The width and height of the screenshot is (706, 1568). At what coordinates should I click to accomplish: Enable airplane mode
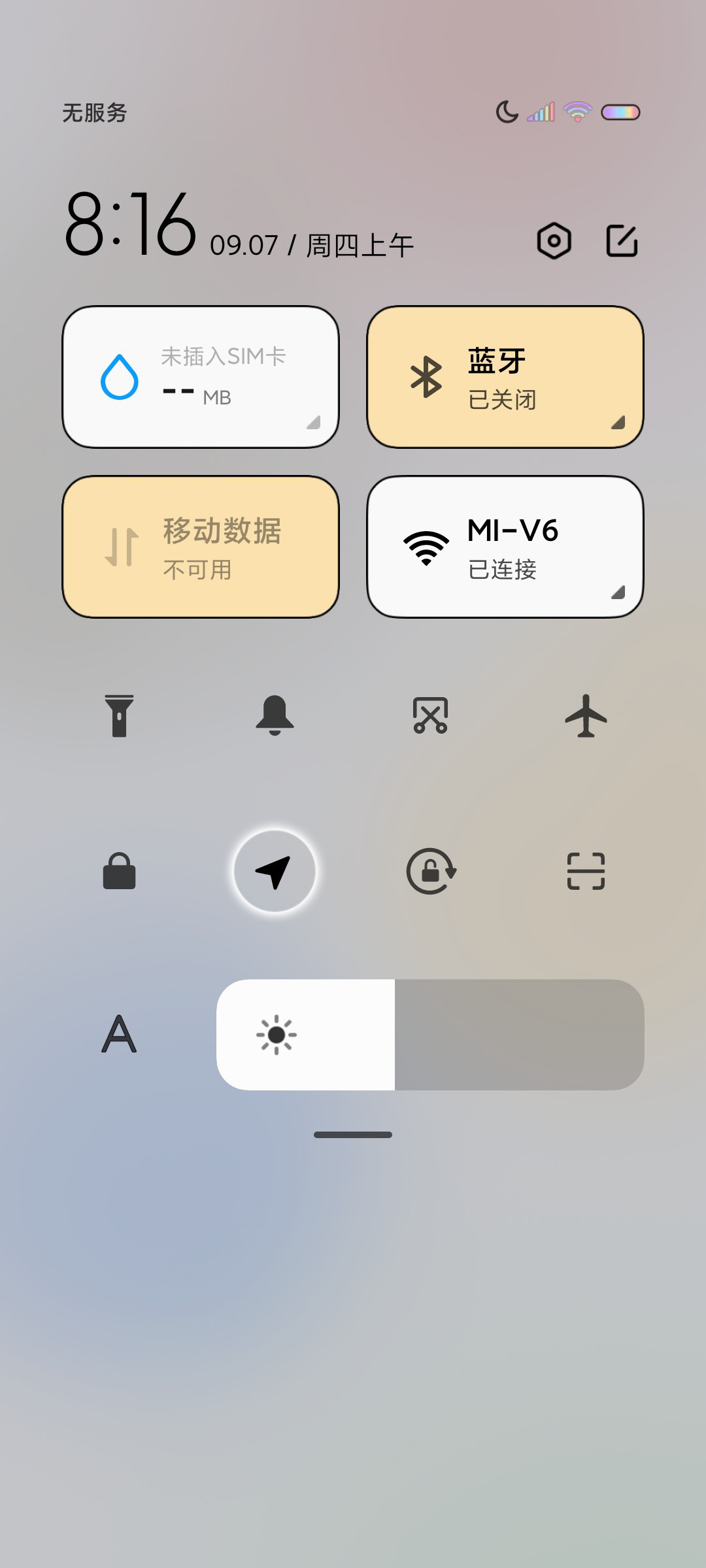coord(586,715)
